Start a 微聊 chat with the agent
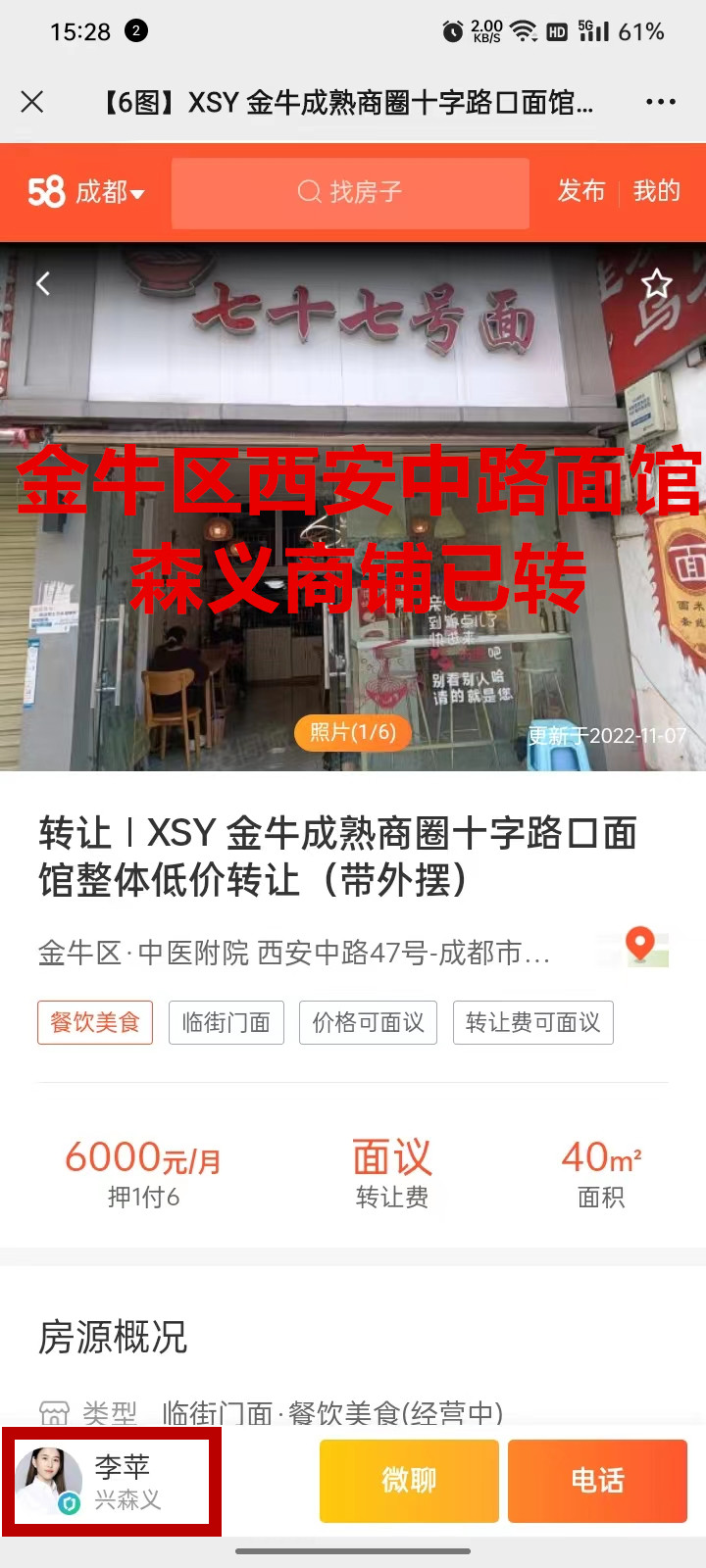Image resolution: width=706 pixels, height=1568 pixels. [409, 1481]
